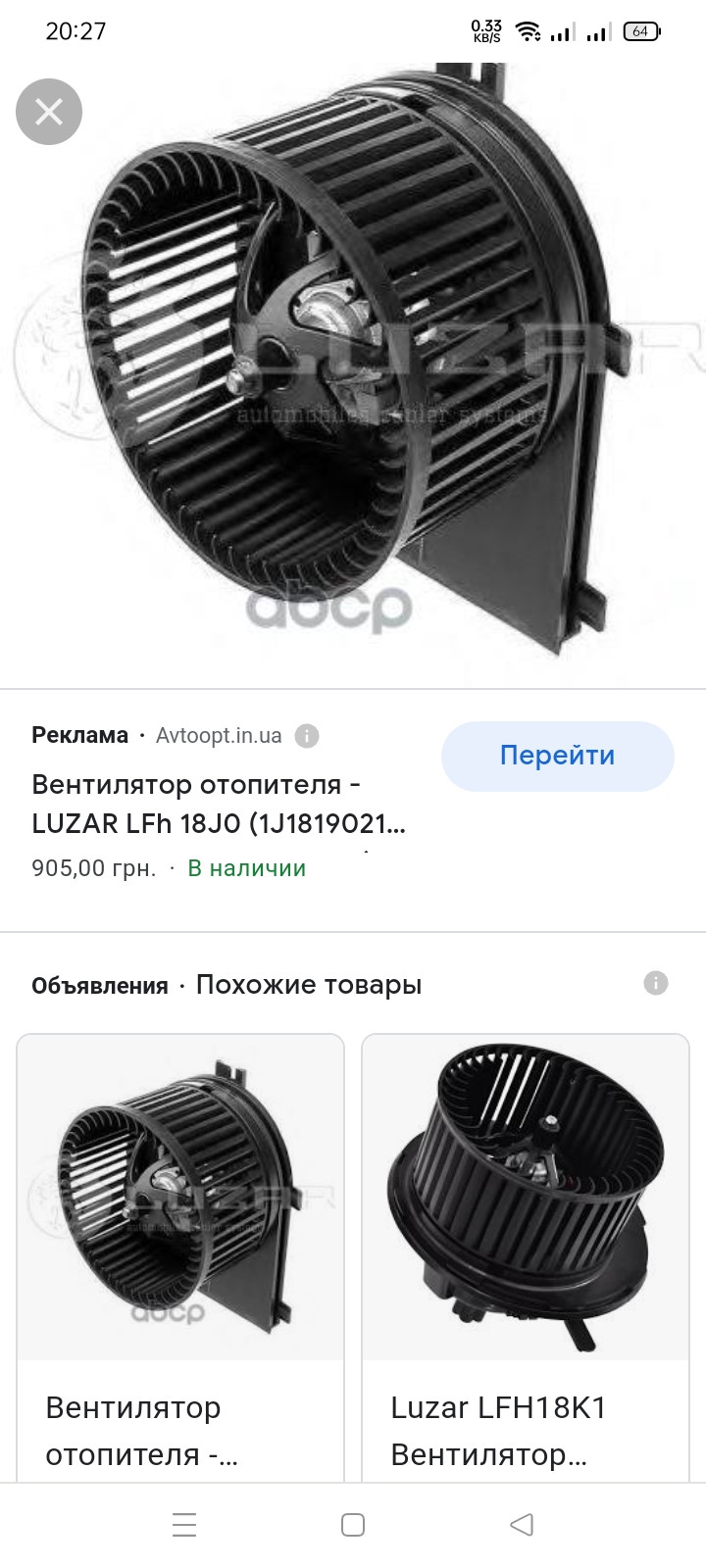Tap the Перейти button
Screen dimensions: 706x1568
(557, 756)
